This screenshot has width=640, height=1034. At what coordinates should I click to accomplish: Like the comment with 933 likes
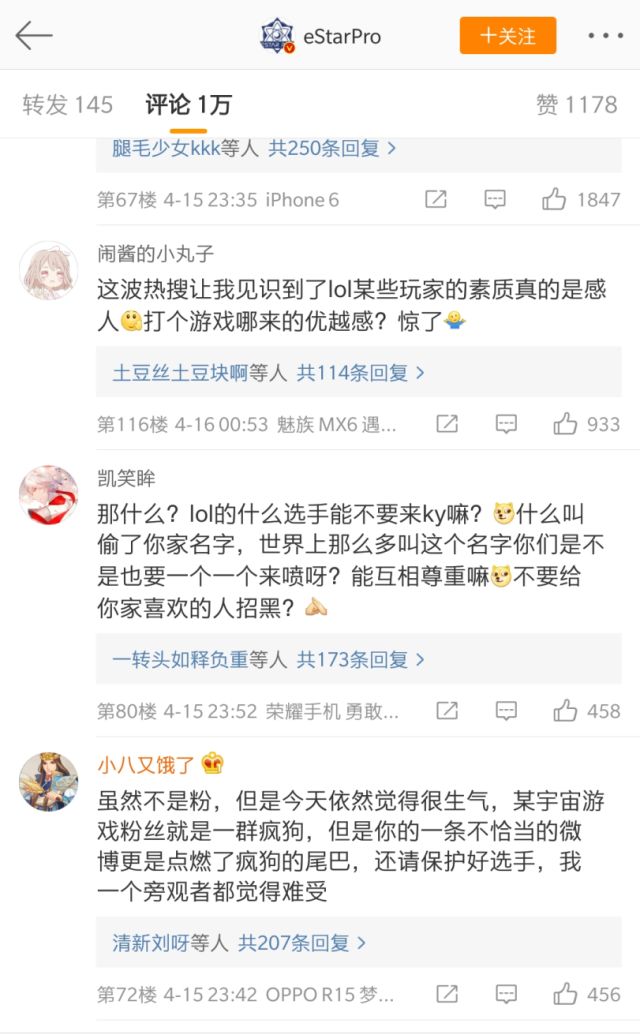(x=566, y=424)
